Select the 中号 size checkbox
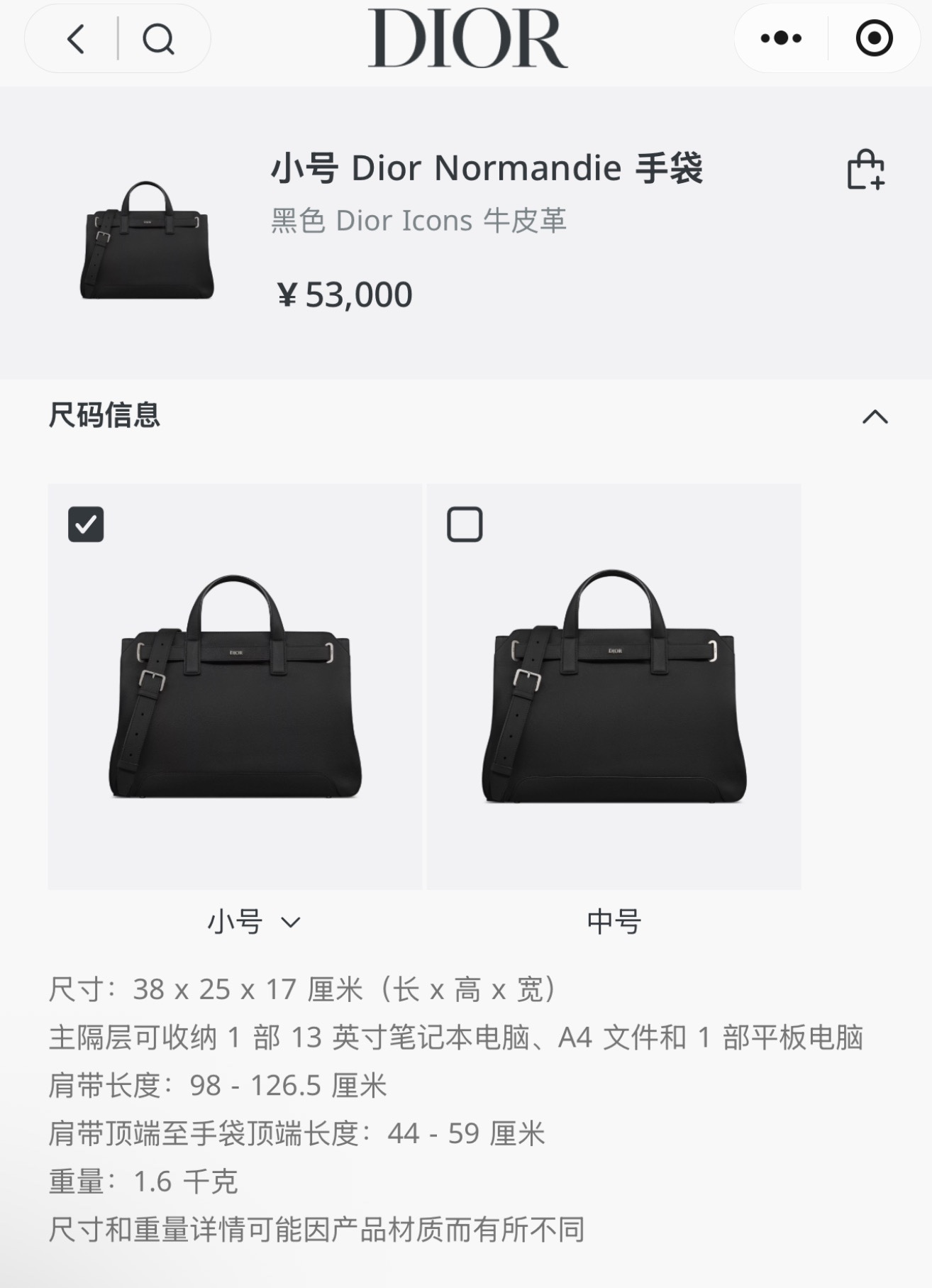This screenshot has height=1288, width=932. (x=465, y=524)
